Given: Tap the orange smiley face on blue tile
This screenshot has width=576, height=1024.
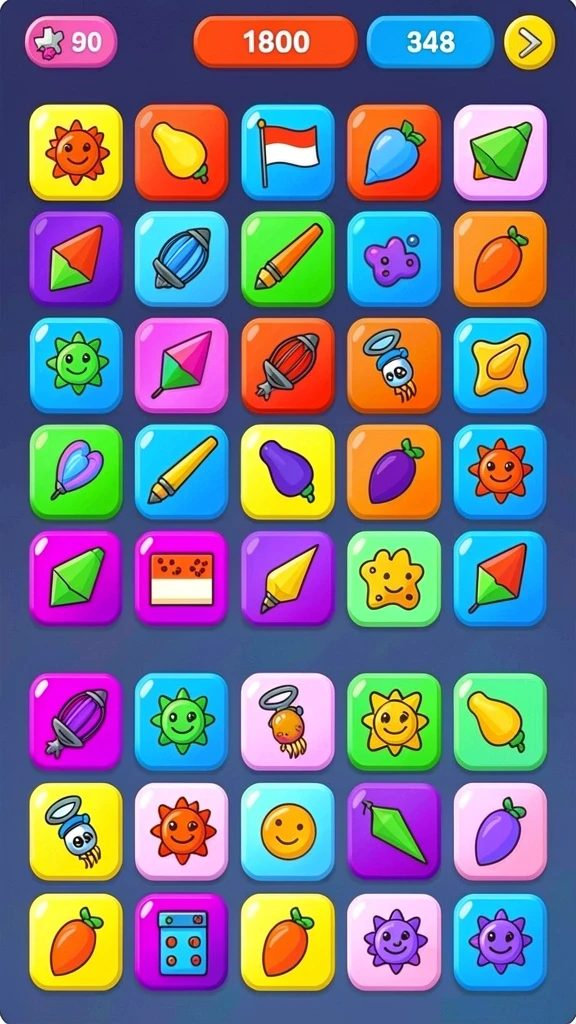Looking at the screenshot, I should tap(288, 831).
